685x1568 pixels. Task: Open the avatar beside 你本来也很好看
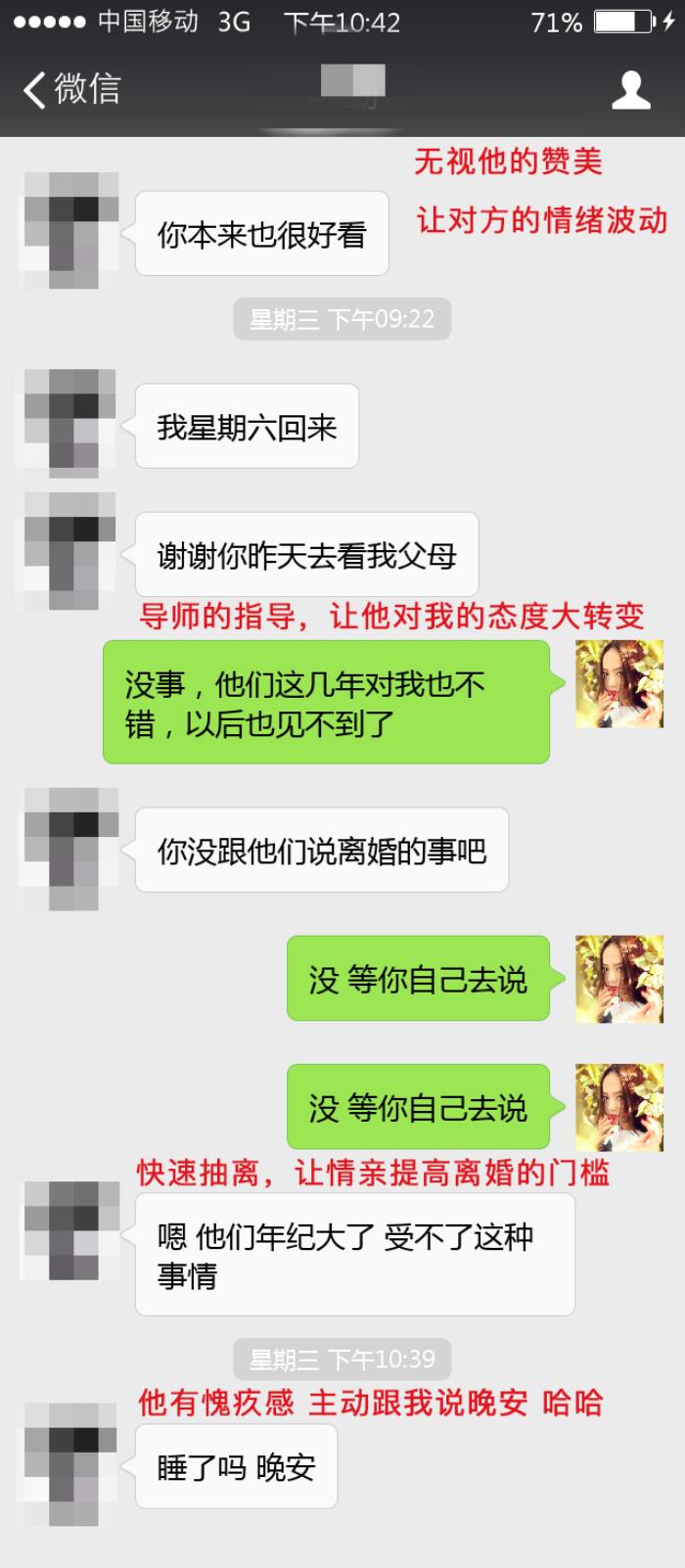tap(70, 231)
